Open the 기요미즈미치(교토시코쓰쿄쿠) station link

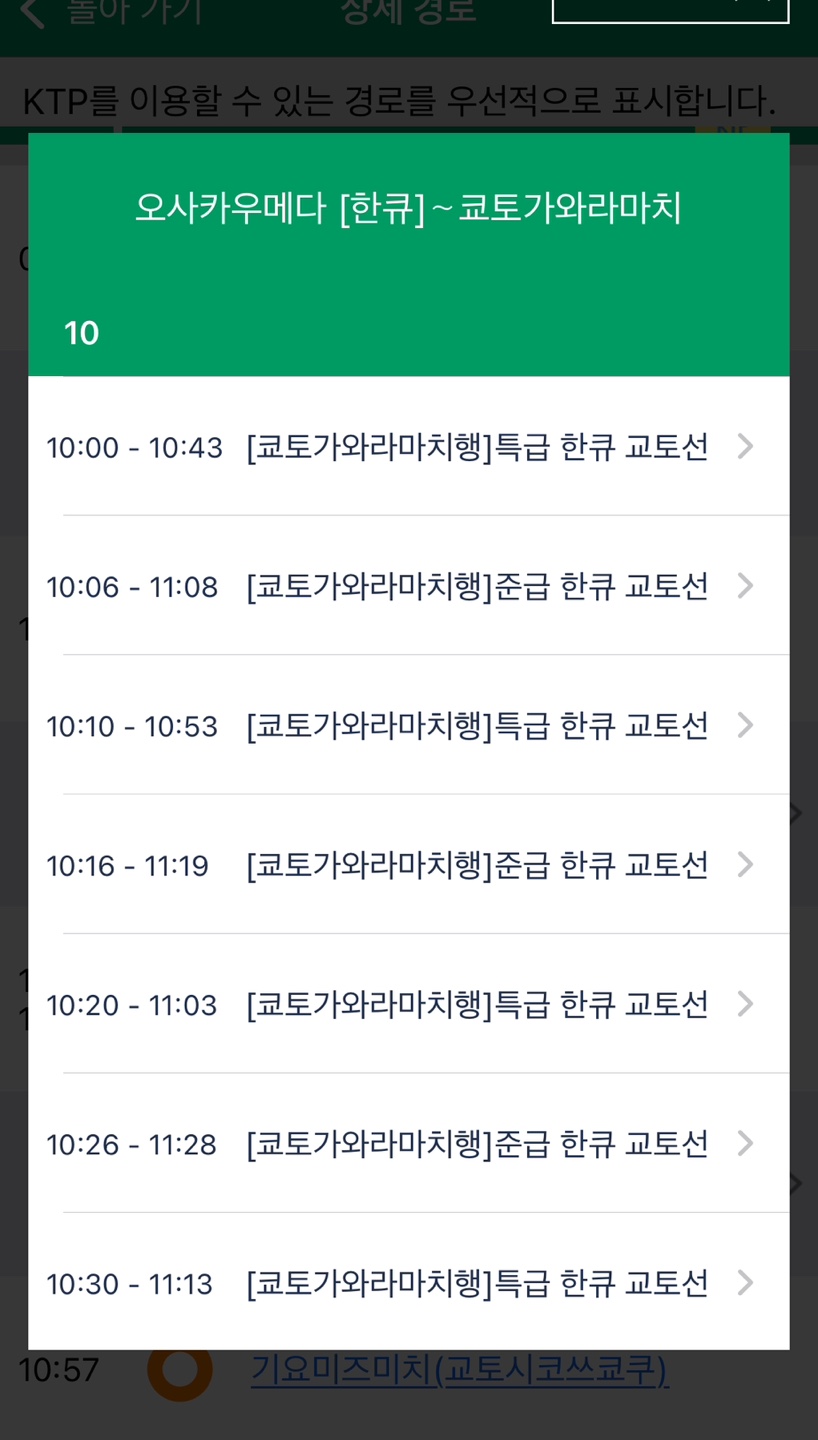point(460,1372)
